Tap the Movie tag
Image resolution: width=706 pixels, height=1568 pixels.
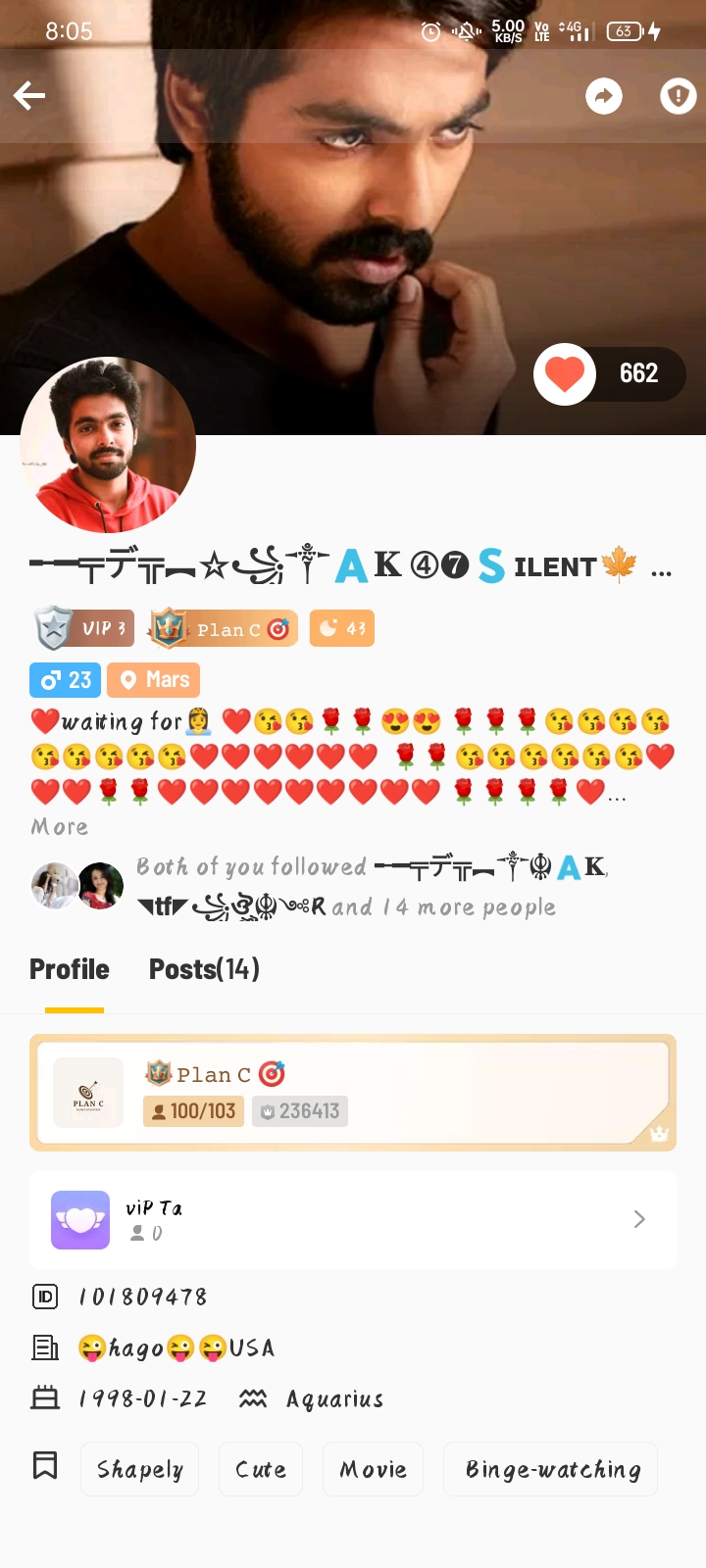pos(373,1469)
